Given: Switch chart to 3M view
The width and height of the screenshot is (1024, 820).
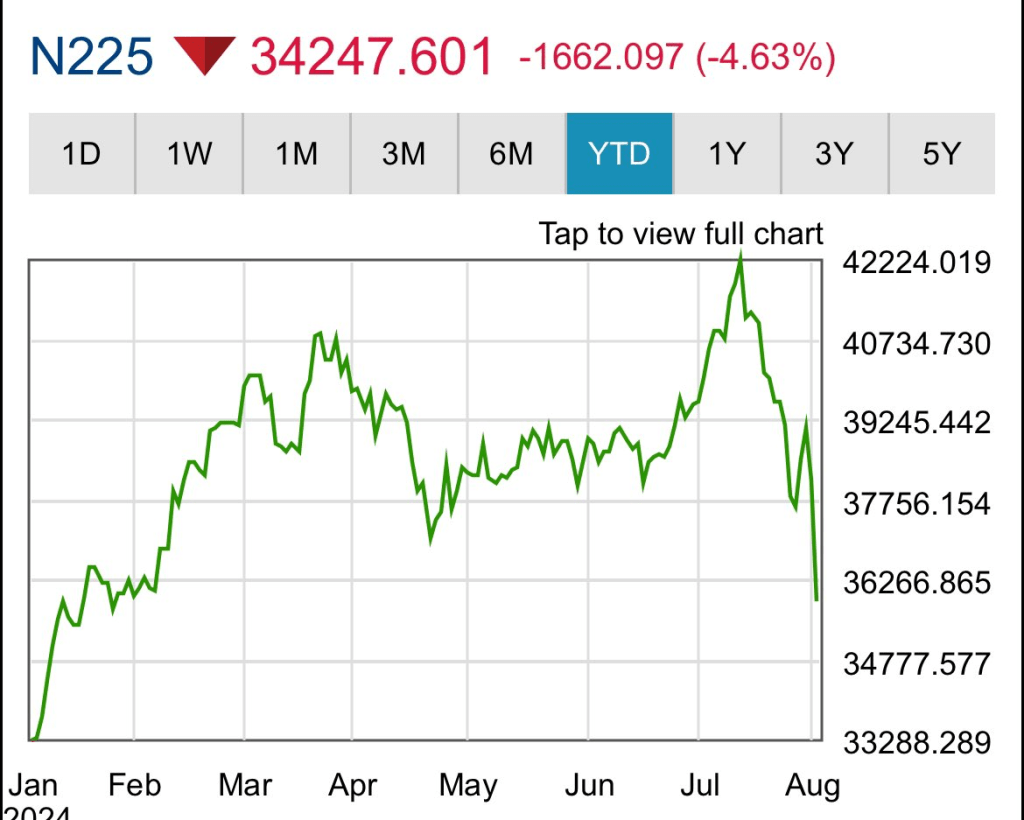Looking at the screenshot, I should [x=404, y=154].
